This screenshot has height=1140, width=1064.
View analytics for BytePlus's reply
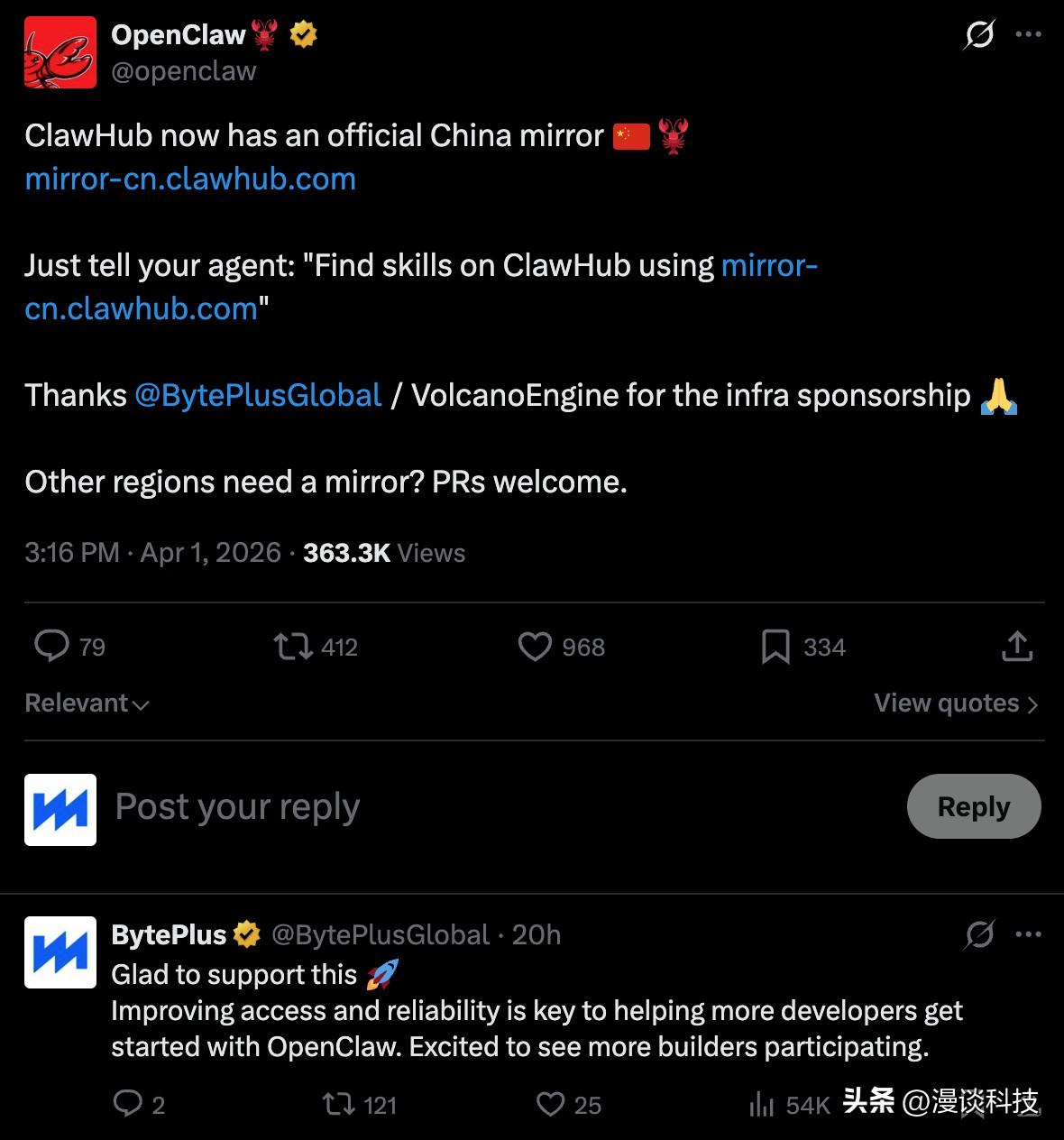click(x=763, y=1104)
